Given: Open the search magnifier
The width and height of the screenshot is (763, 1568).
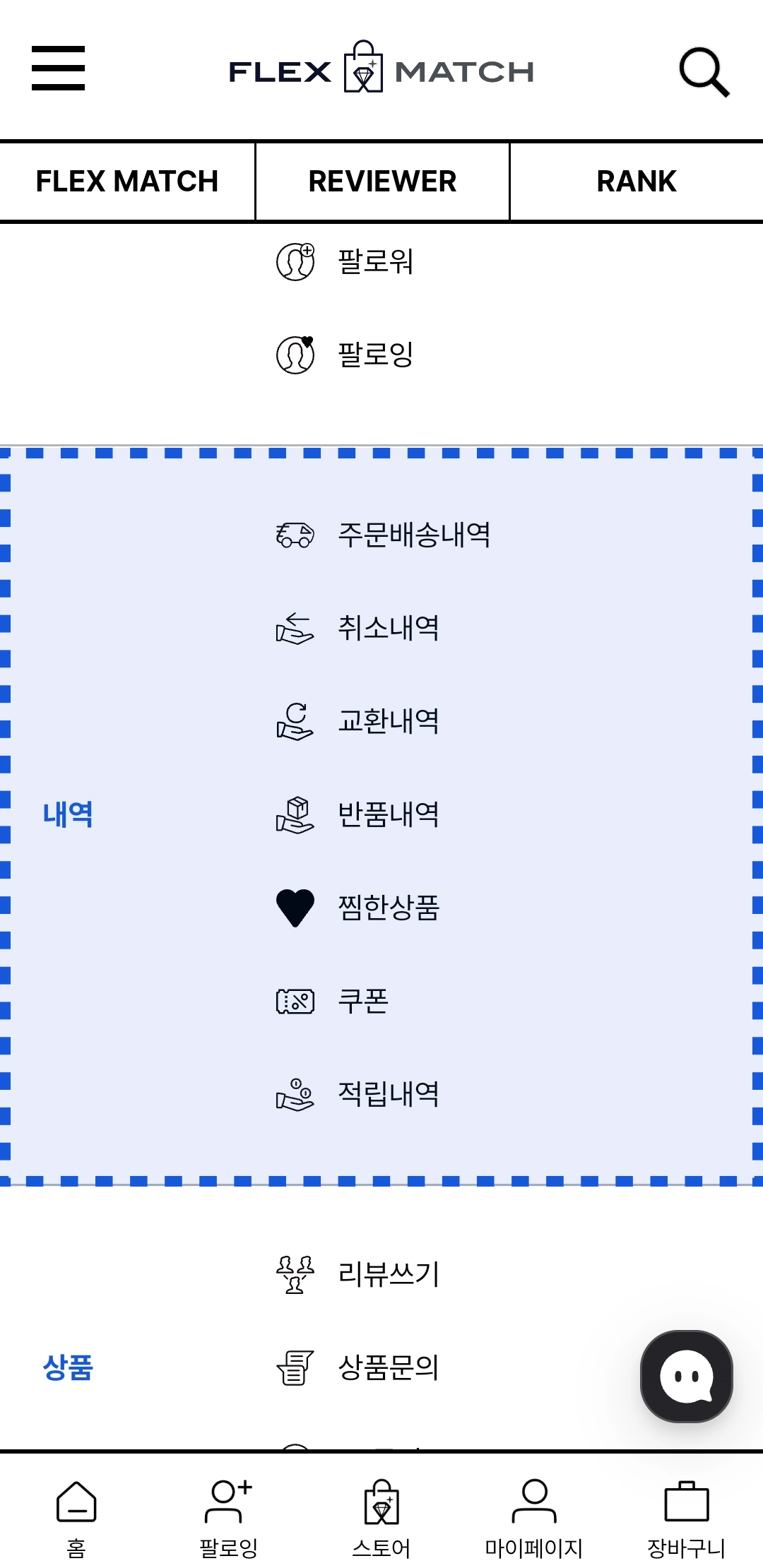Looking at the screenshot, I should (704, 71).
